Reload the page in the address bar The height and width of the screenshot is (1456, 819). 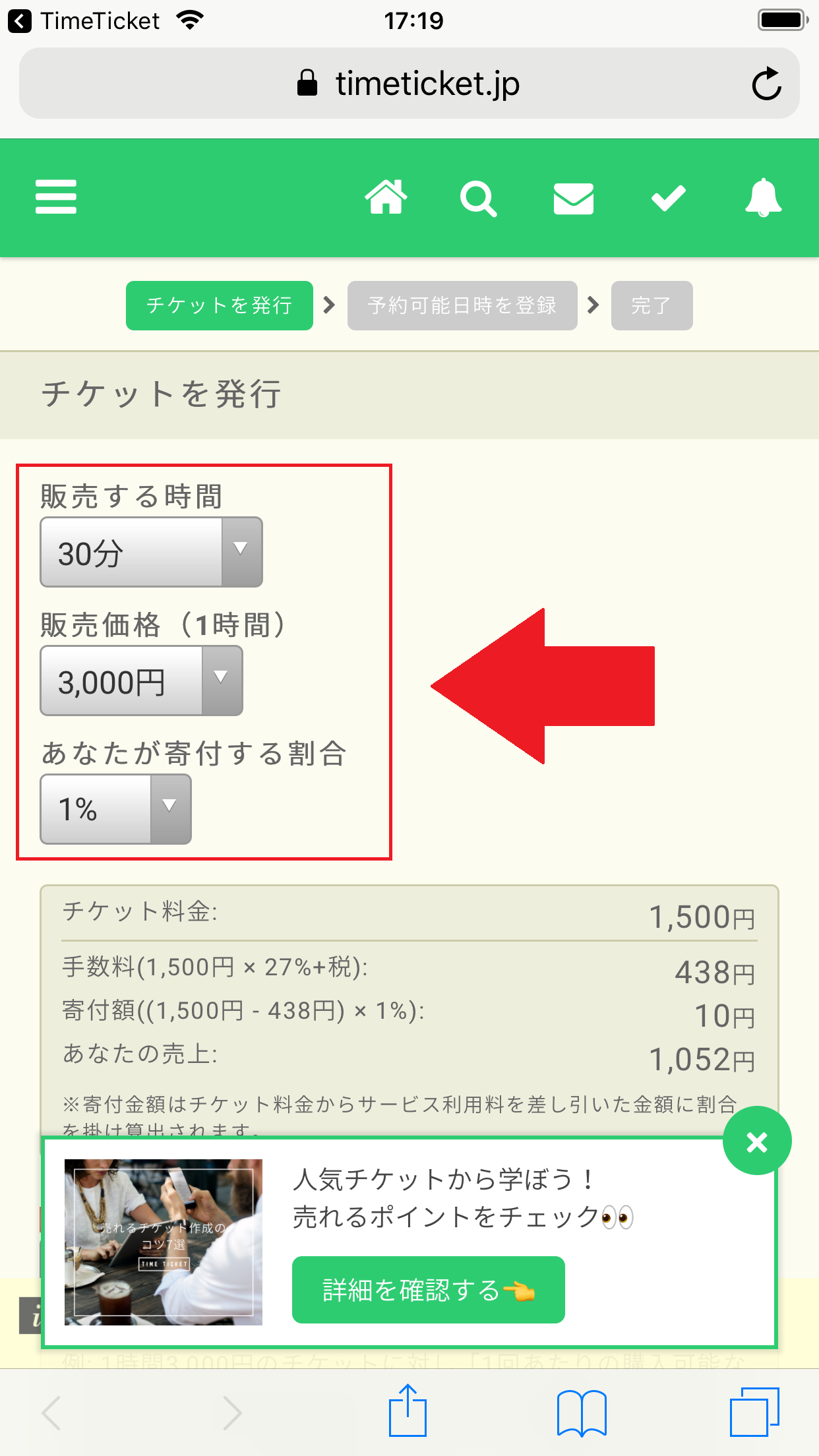766,84
